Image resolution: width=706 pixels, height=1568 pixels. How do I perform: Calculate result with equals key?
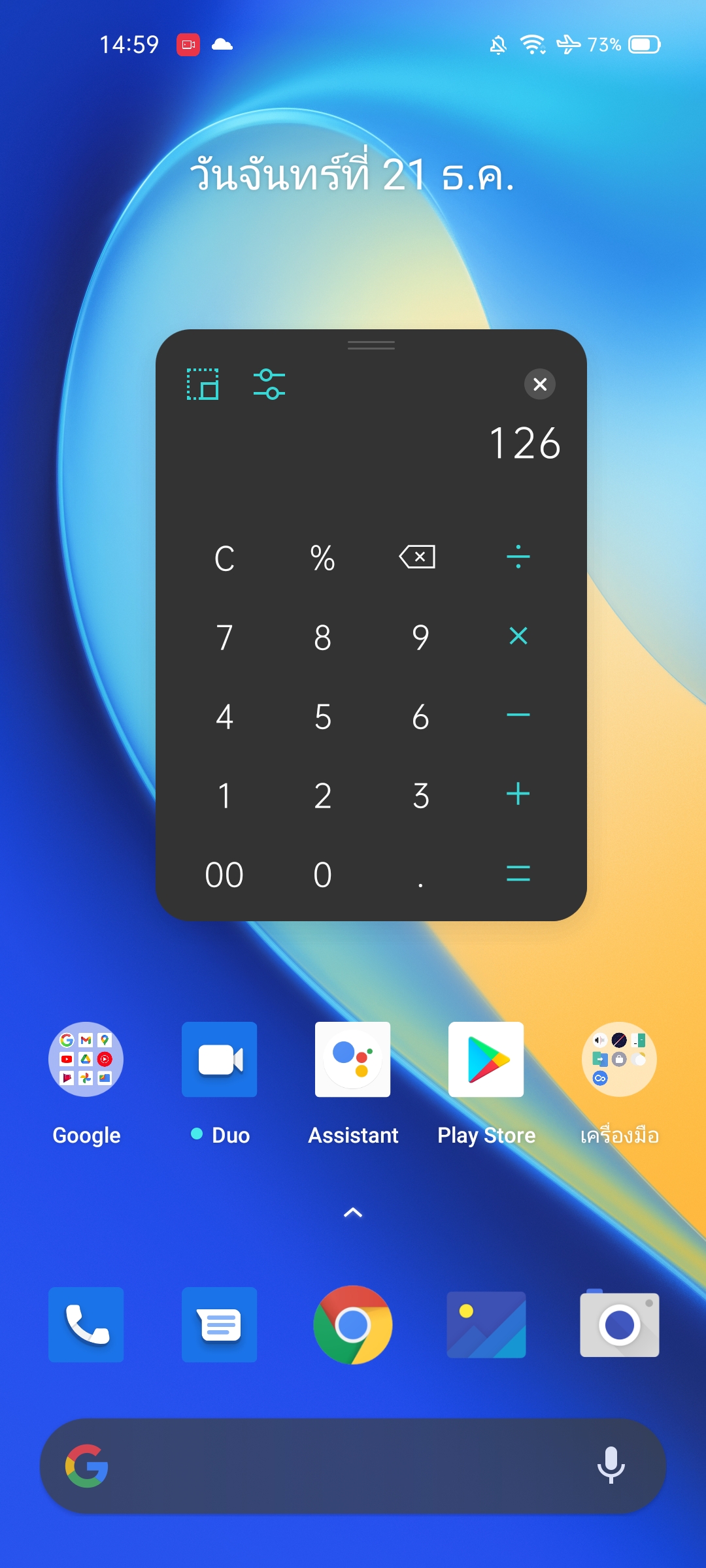pos(518,874)
